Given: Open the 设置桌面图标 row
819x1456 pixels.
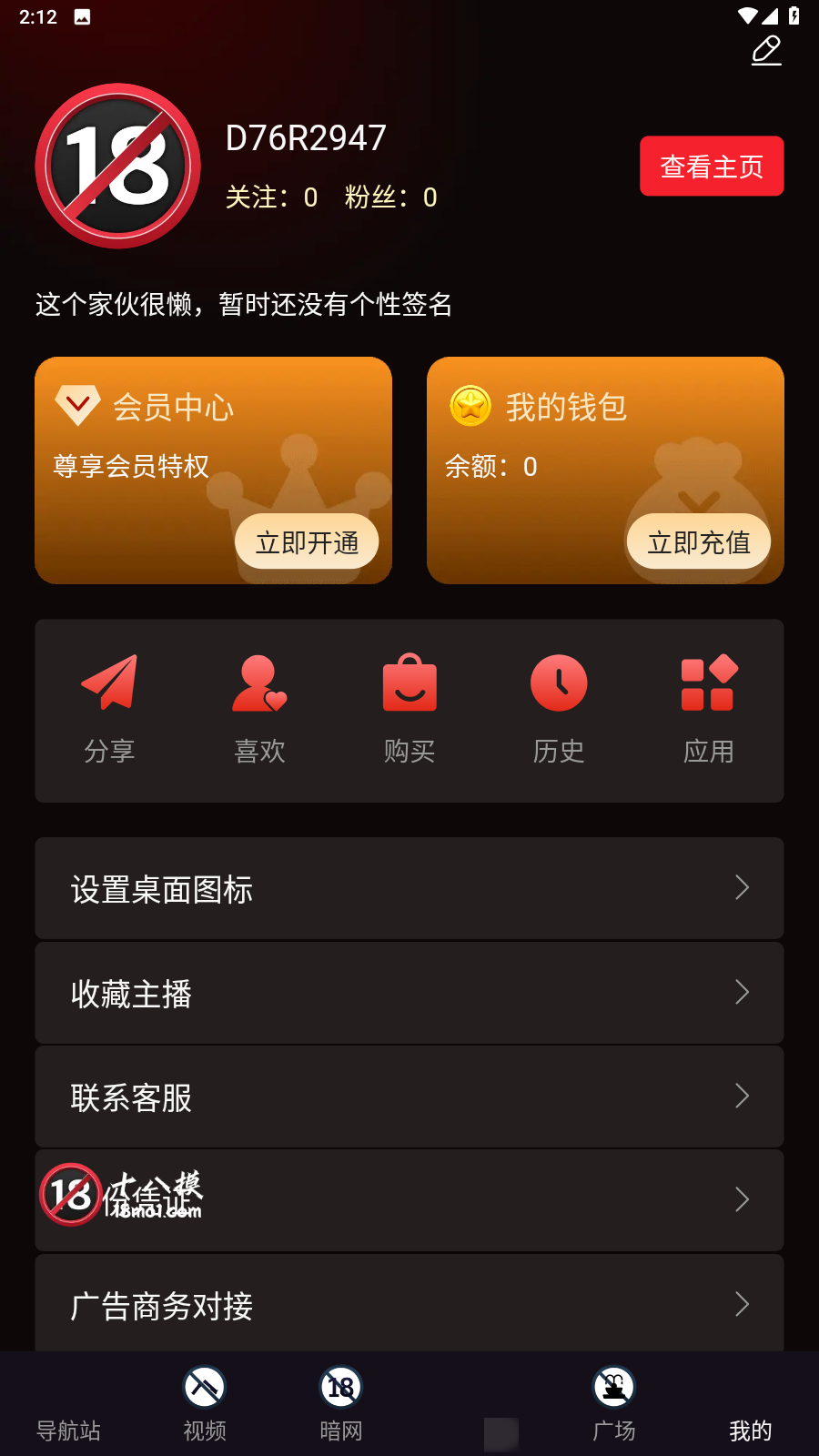Looking at the screenshot, I should point(409,888).
